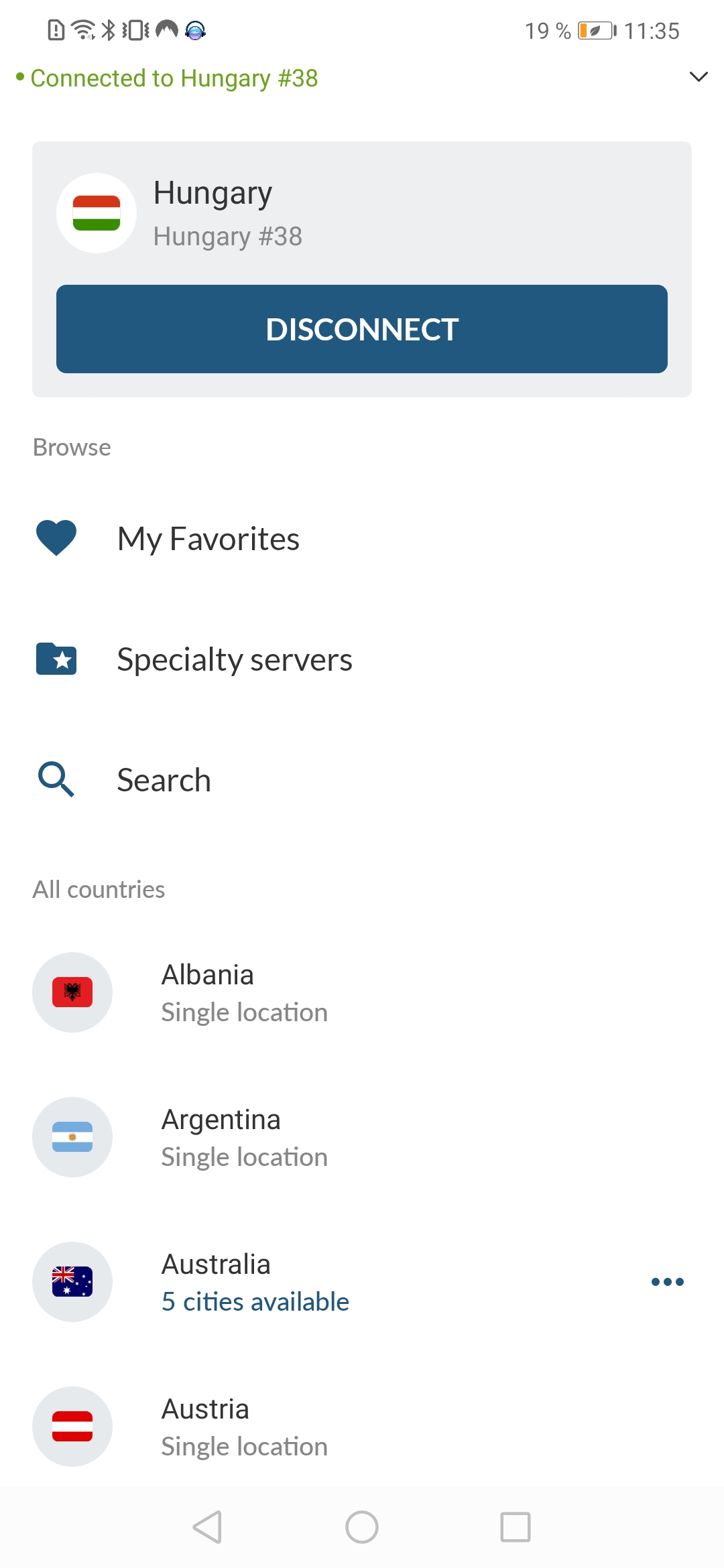Open Australia's three-dot cities menu
This screenshot has height=1568, width=724.
pos(668,1282)
